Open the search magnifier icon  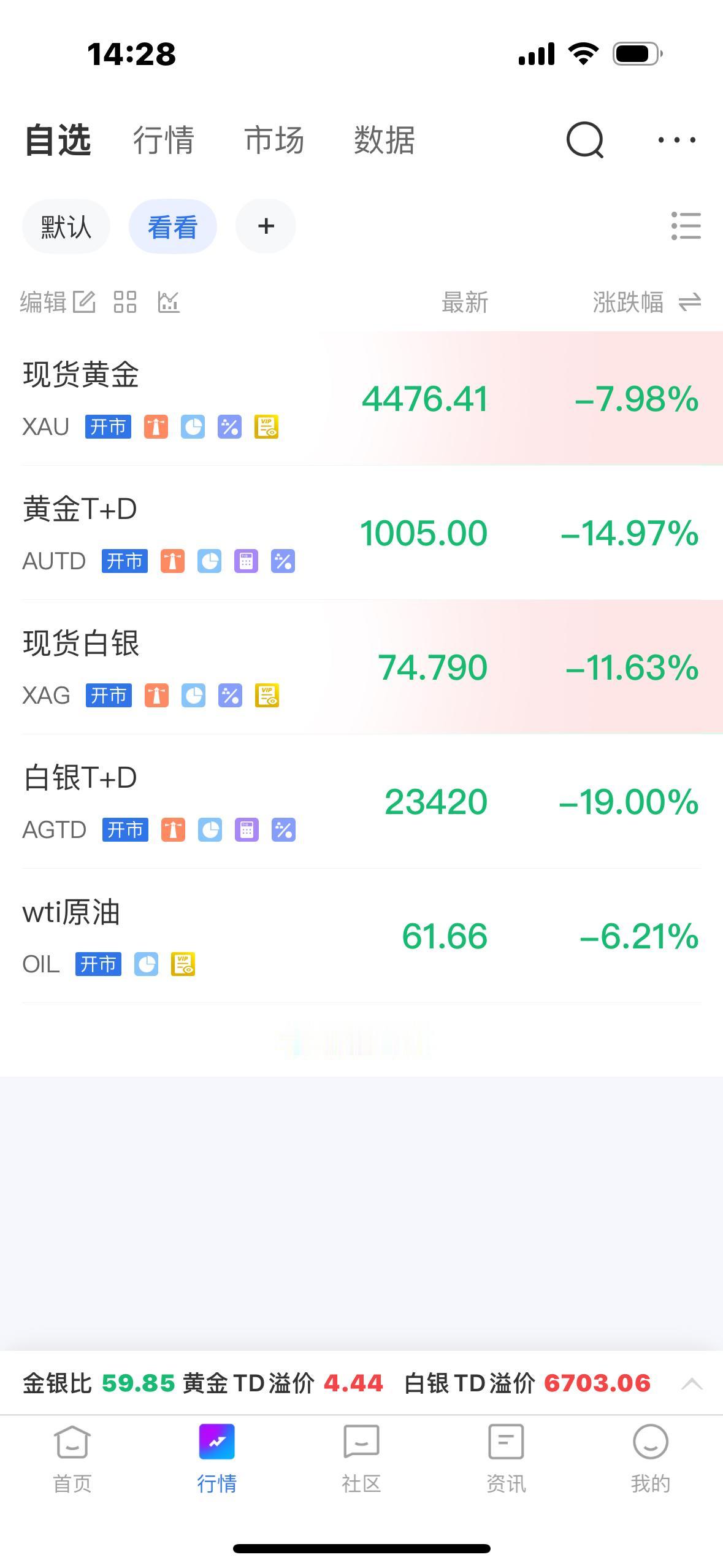pyautogui.click(x=584, y=140)
